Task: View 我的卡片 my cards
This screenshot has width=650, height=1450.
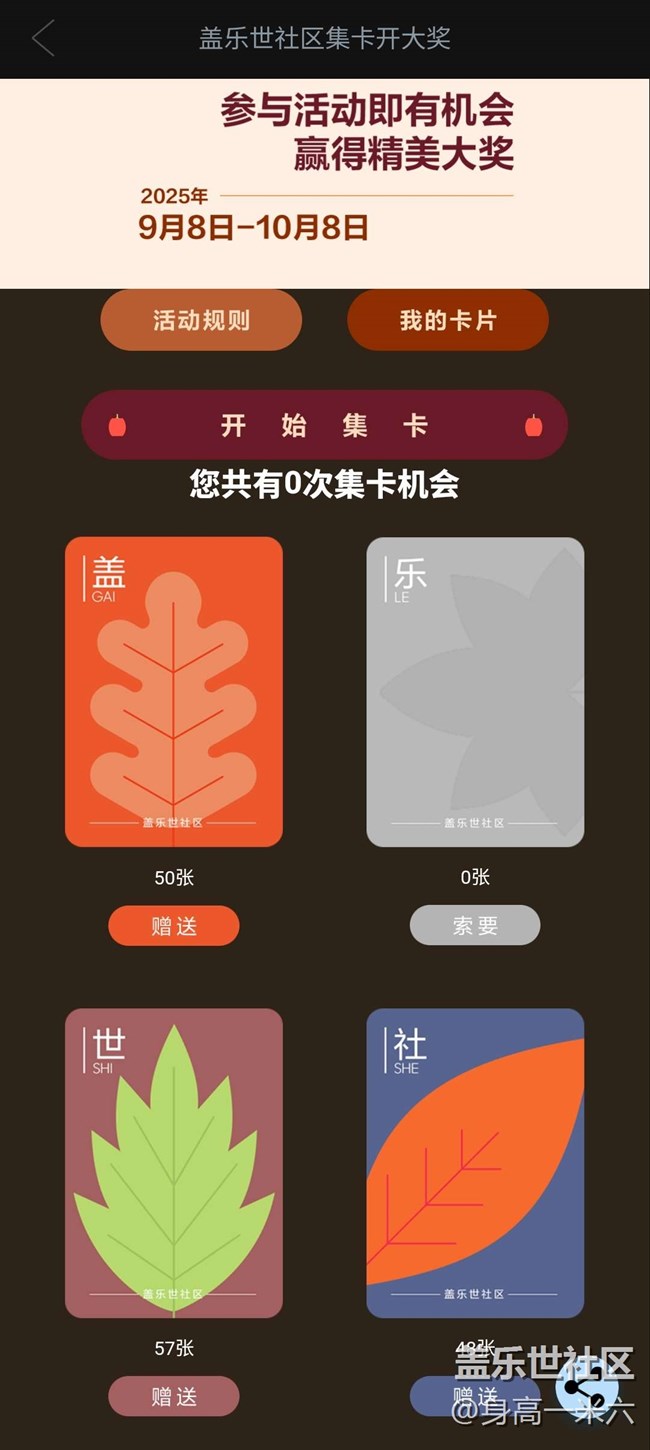Action: tap(447, 320)
